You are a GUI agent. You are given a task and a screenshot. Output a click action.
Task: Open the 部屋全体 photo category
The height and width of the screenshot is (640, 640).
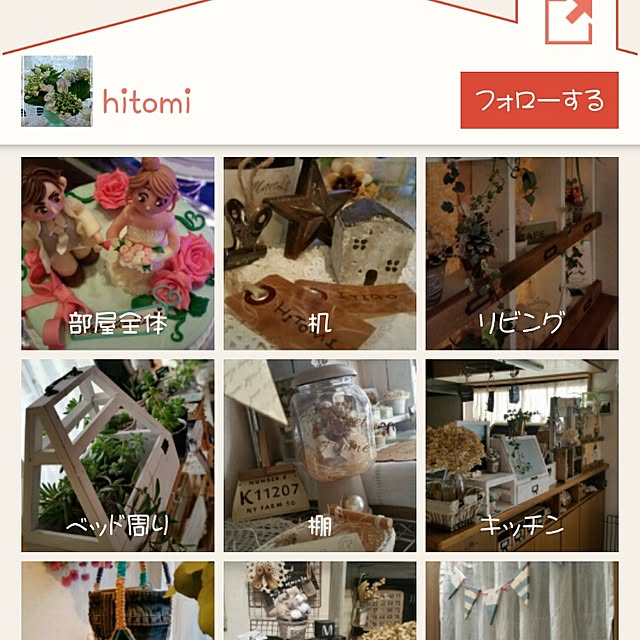click(118, 253)
